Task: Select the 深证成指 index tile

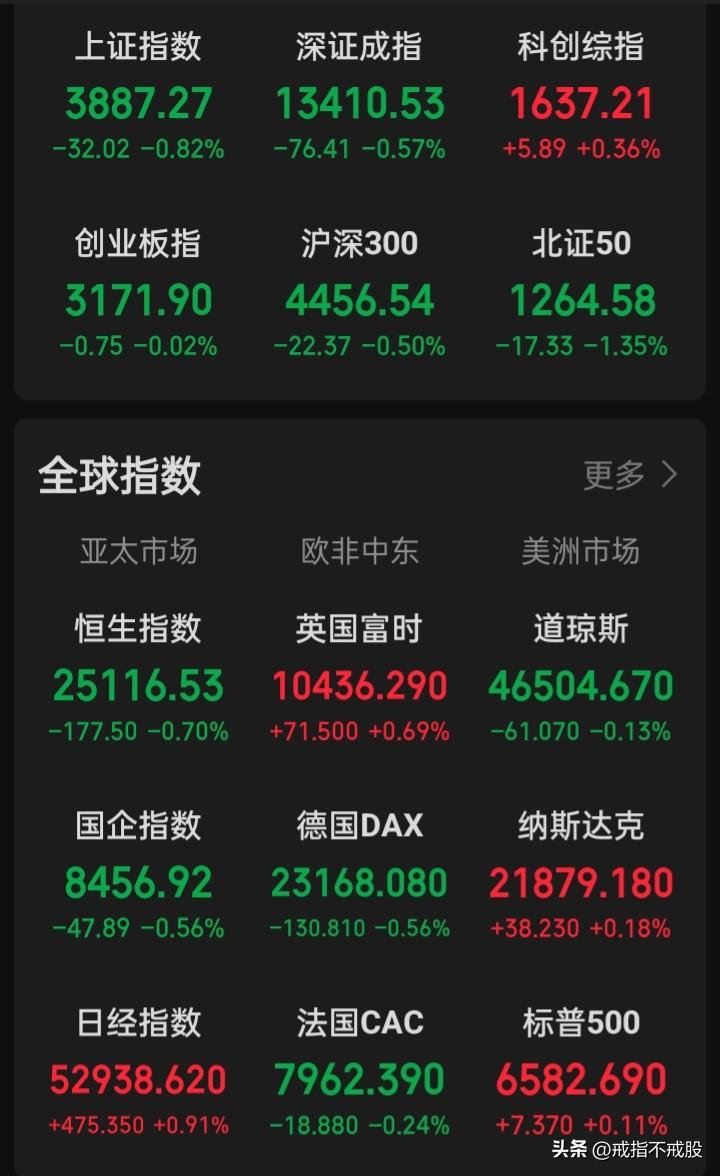Action: 358,100
